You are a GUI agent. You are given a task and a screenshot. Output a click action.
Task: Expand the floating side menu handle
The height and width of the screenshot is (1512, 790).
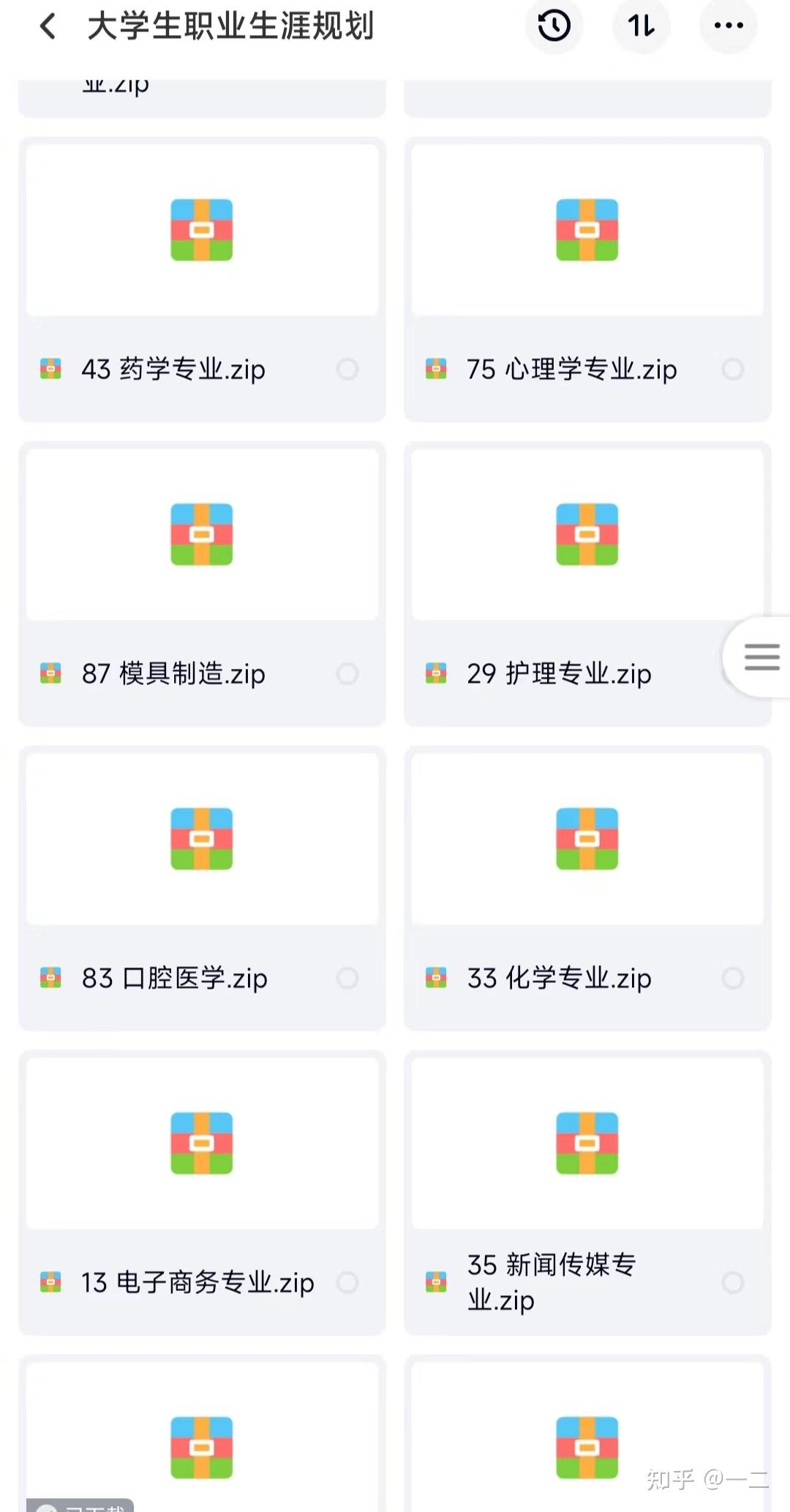coord(761,656)
